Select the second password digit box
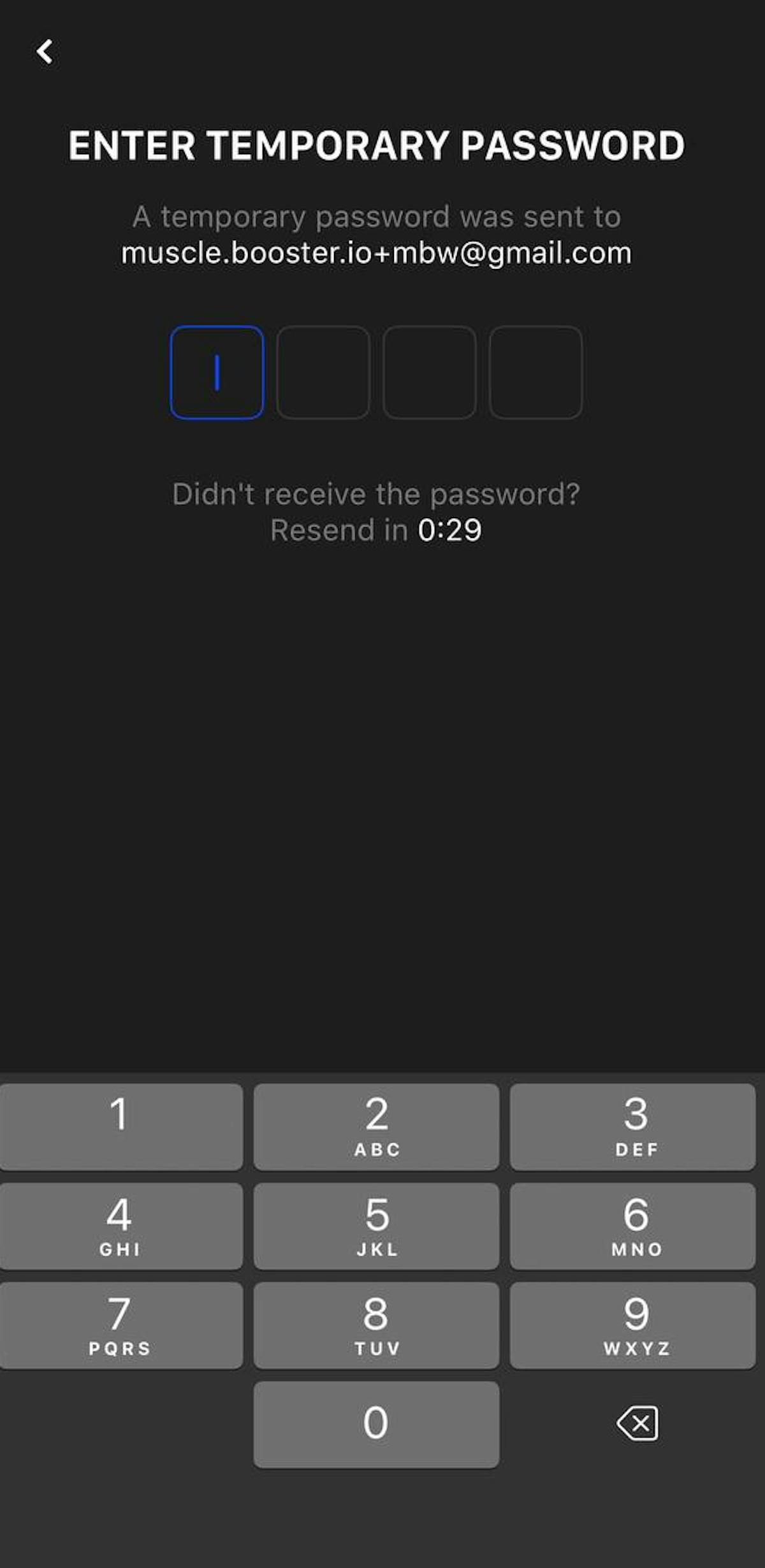765x1568 pixels. (323, 372)
